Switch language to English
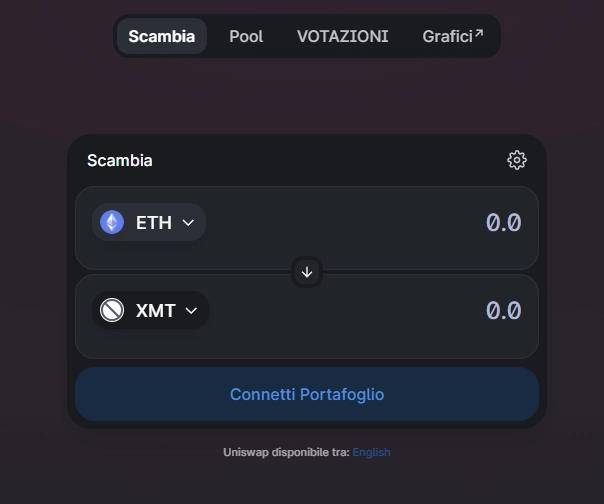Image resolution: width=604 pixels, height=504 pixels. click(x=371, y=452)
